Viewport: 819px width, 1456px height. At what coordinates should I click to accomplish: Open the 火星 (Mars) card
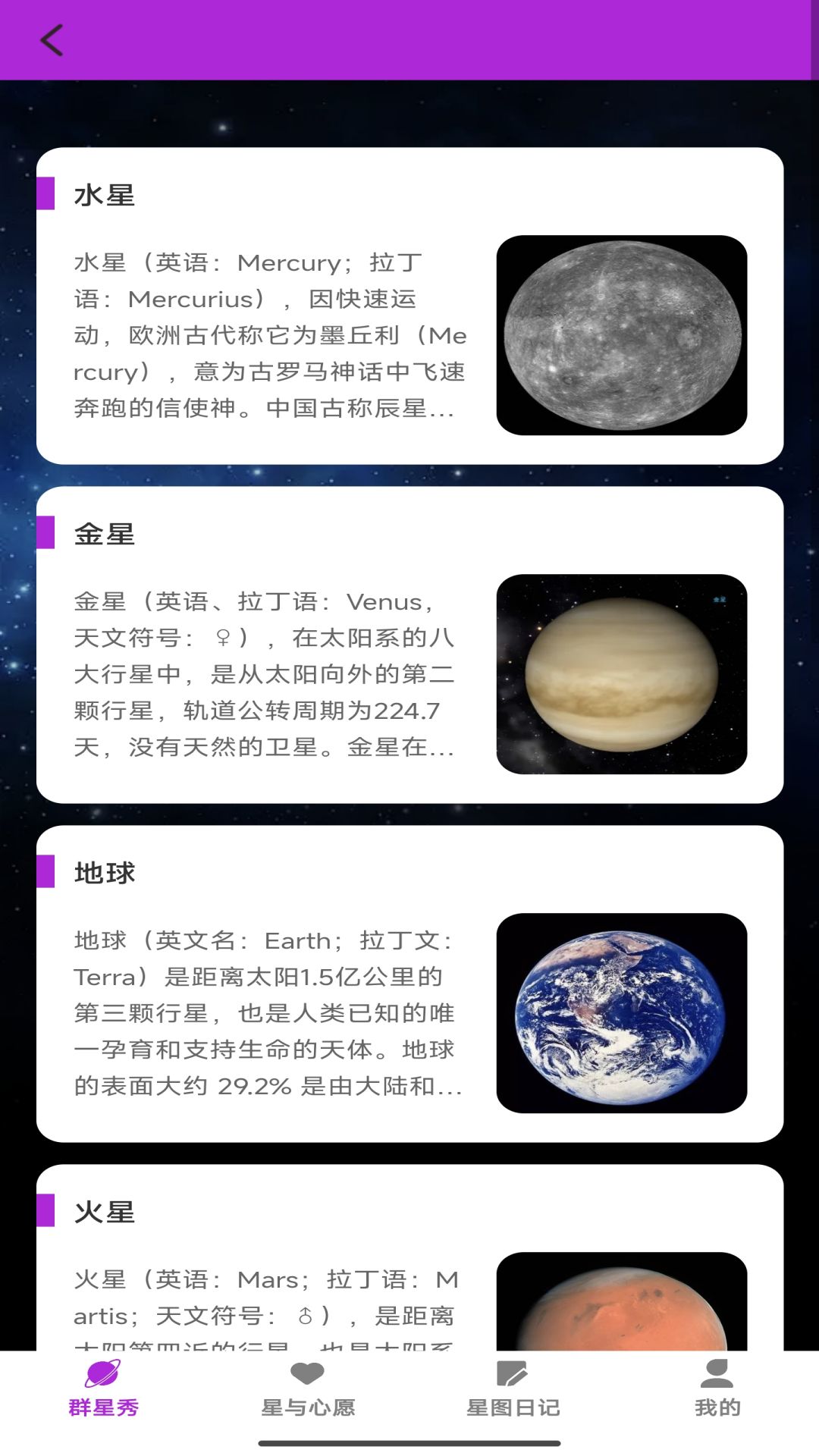click(409, 1257)
